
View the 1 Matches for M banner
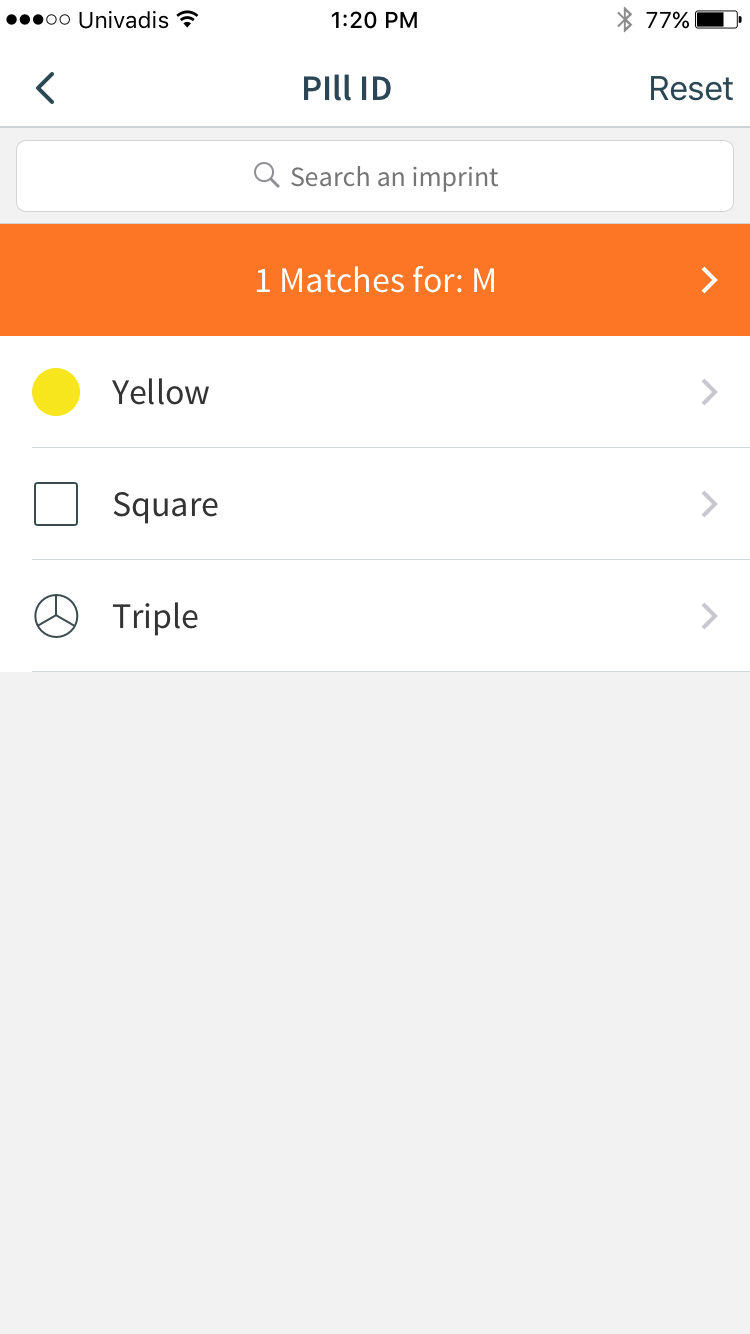[x=375, y=280]
